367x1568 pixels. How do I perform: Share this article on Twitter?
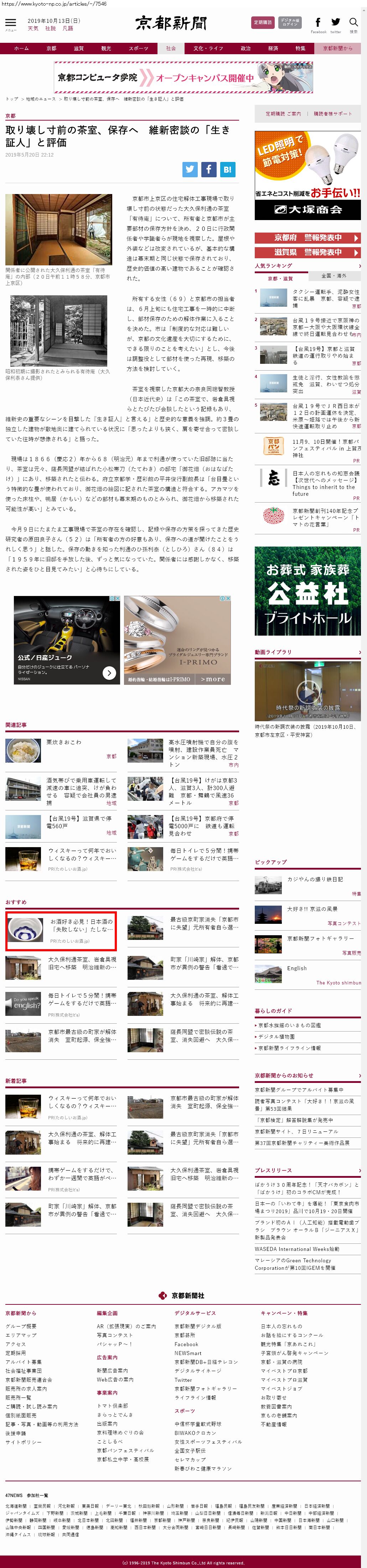tap(190, 169)
